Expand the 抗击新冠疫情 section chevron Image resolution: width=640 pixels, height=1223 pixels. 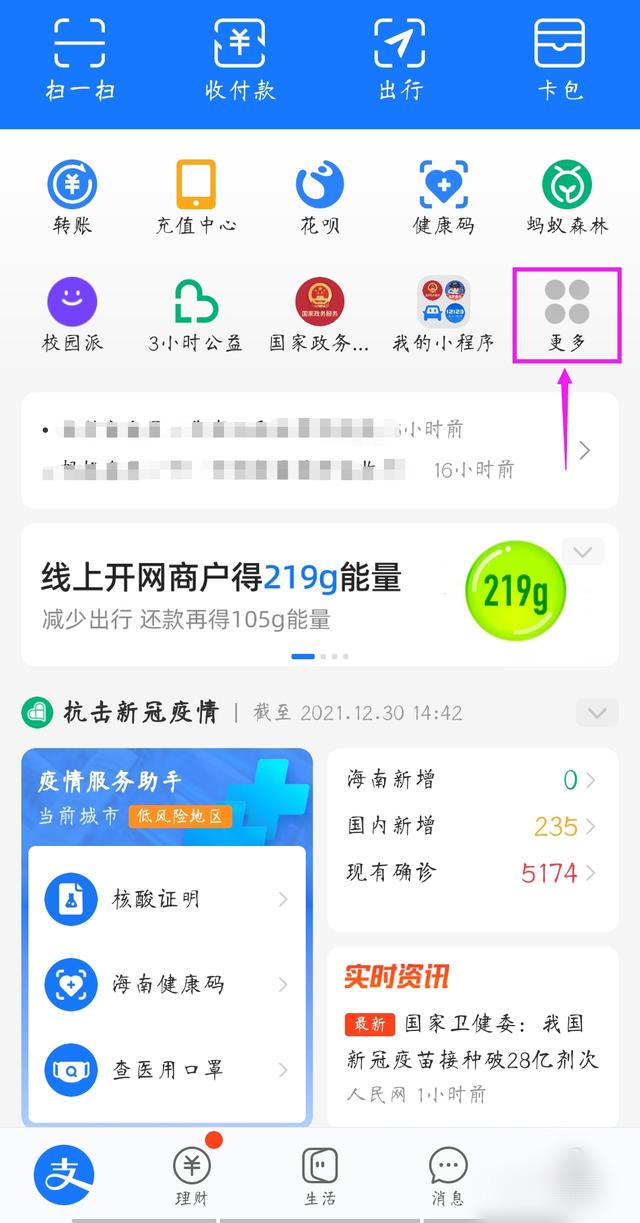point(597,713)
